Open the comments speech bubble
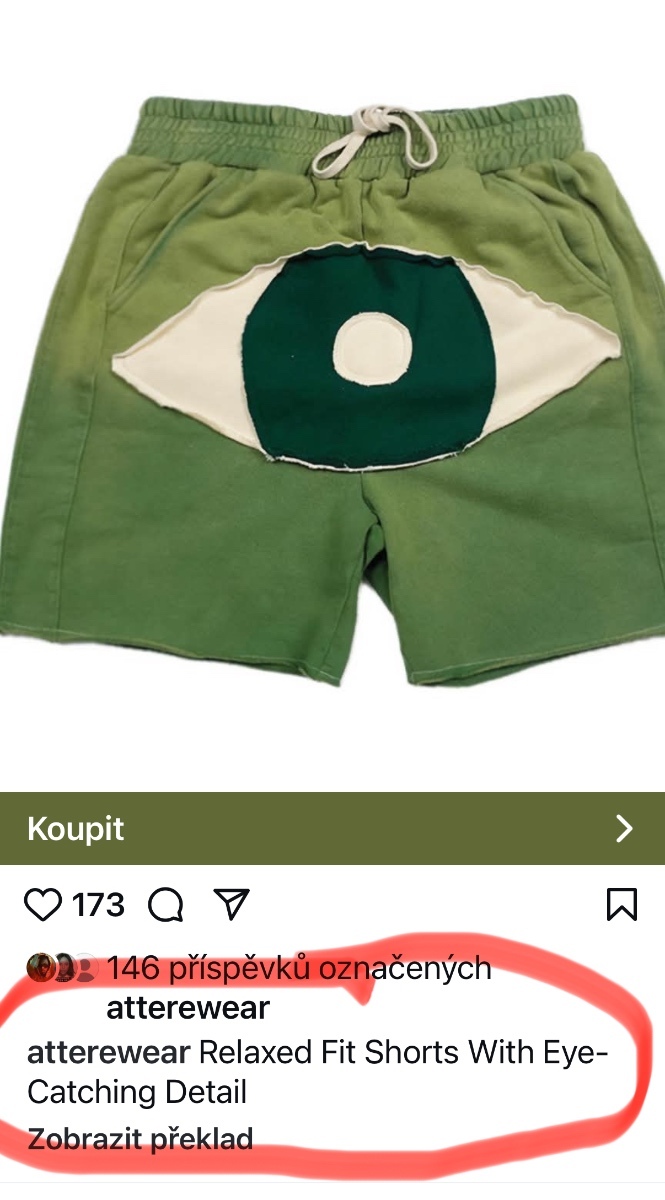Image resolution: width=665 pixels, height=1200 pixels. [166, 905]
